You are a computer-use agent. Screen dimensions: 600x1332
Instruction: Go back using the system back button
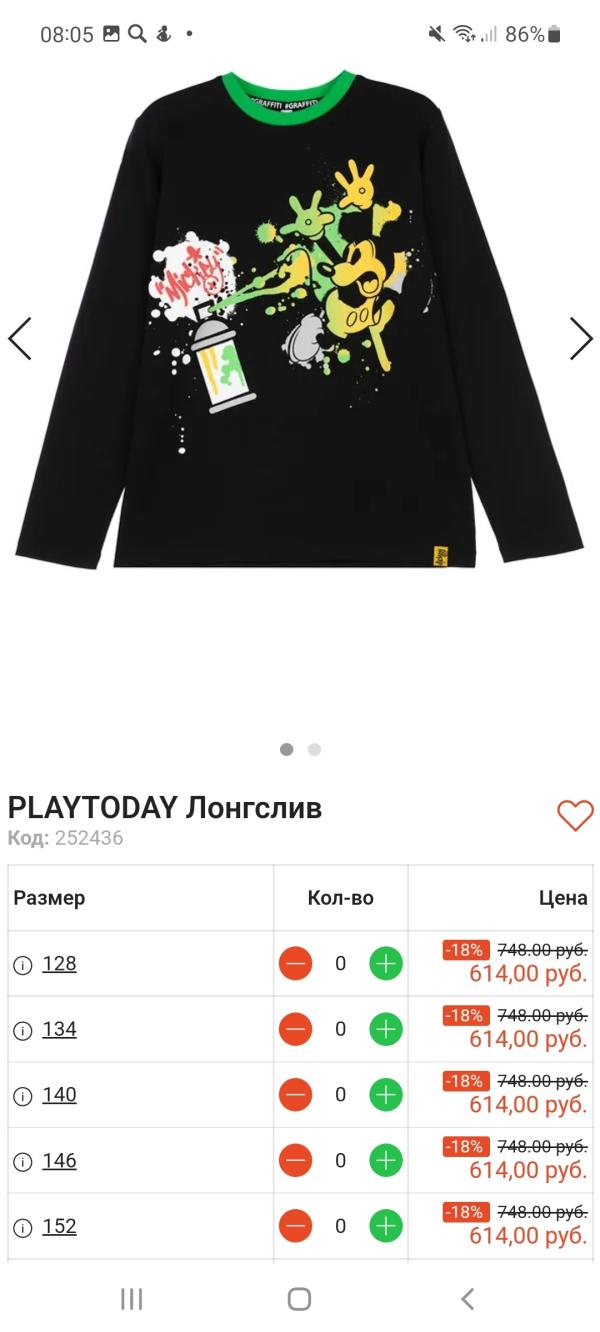pyautogui.click(x=467, y=1299)
